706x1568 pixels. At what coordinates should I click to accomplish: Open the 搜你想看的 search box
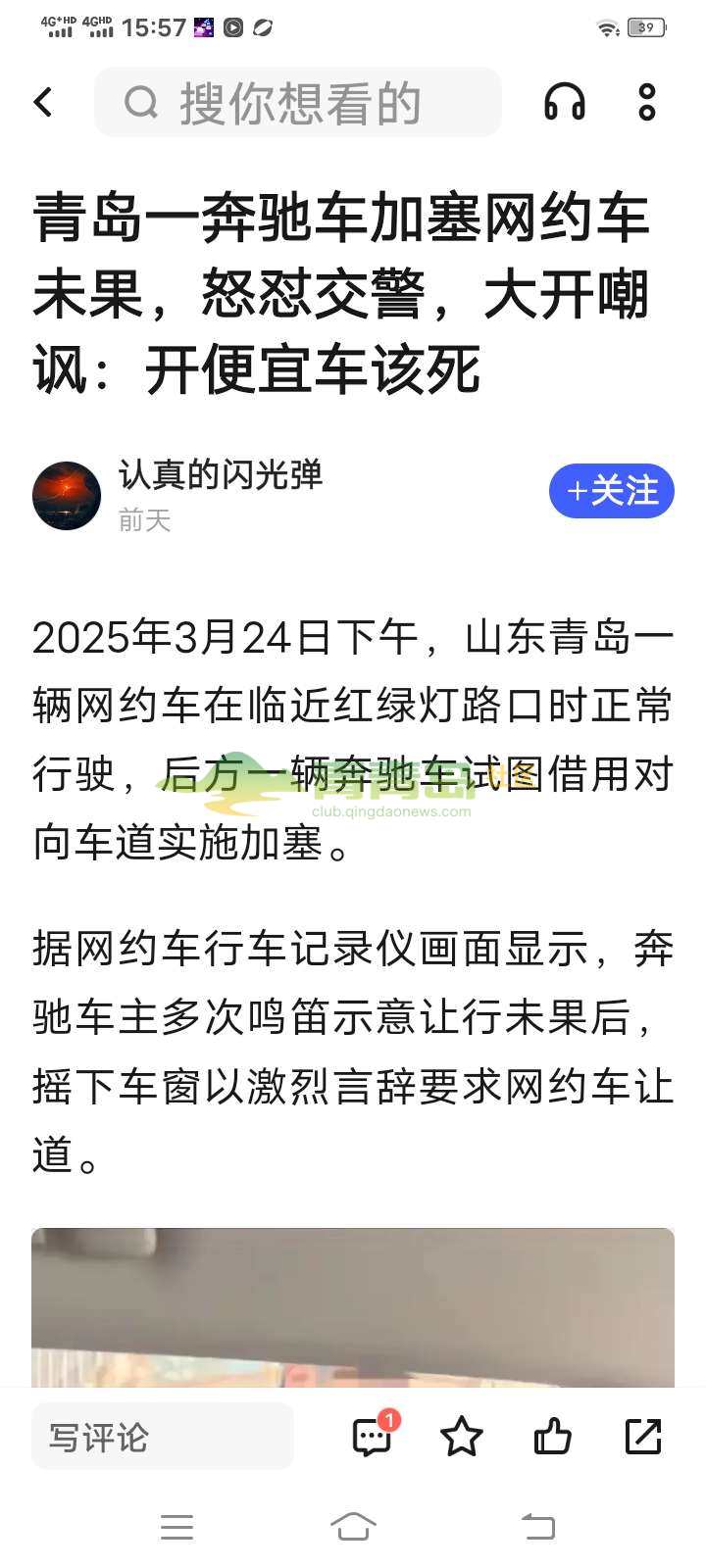coord(298,102)
